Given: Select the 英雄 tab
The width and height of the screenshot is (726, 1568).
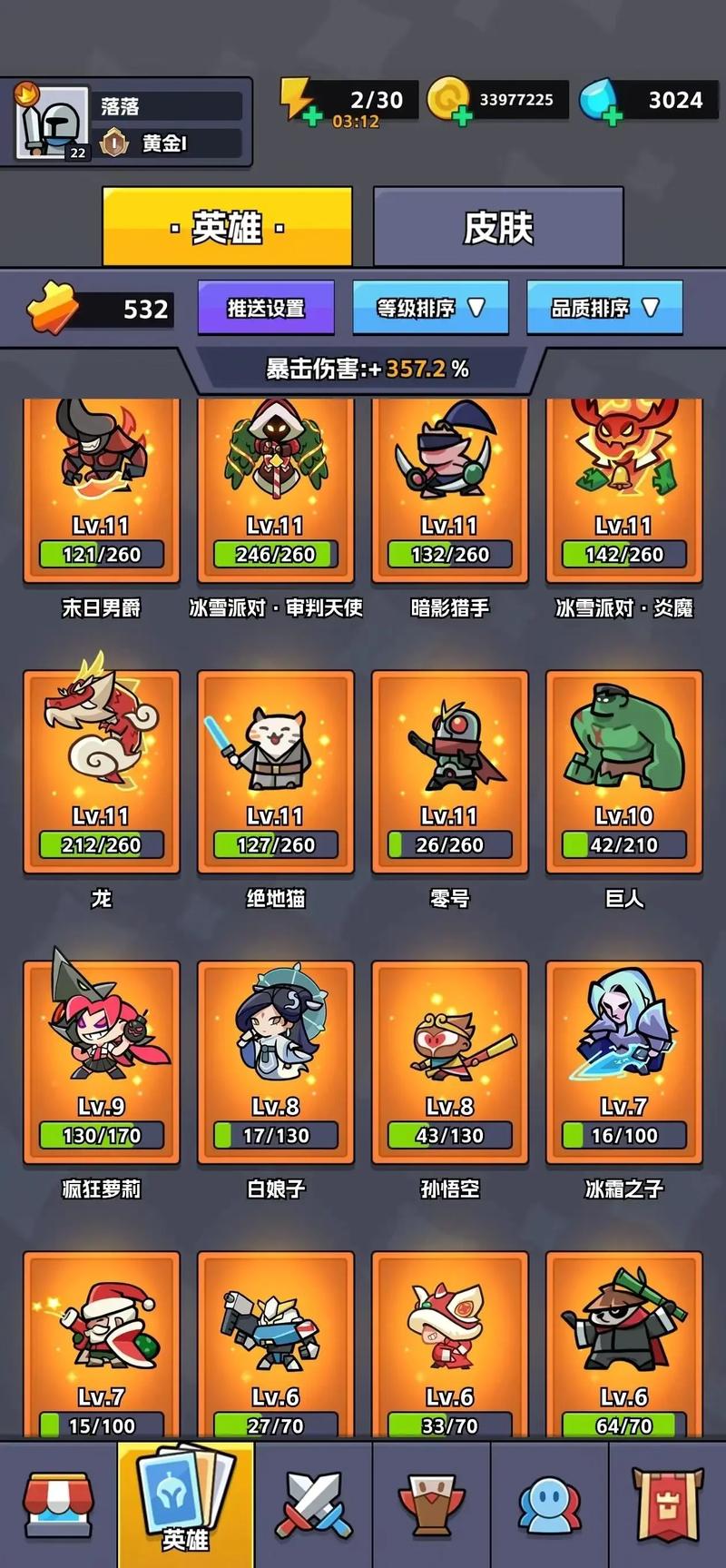Looking at the screenshot, I should click(227, 227).
